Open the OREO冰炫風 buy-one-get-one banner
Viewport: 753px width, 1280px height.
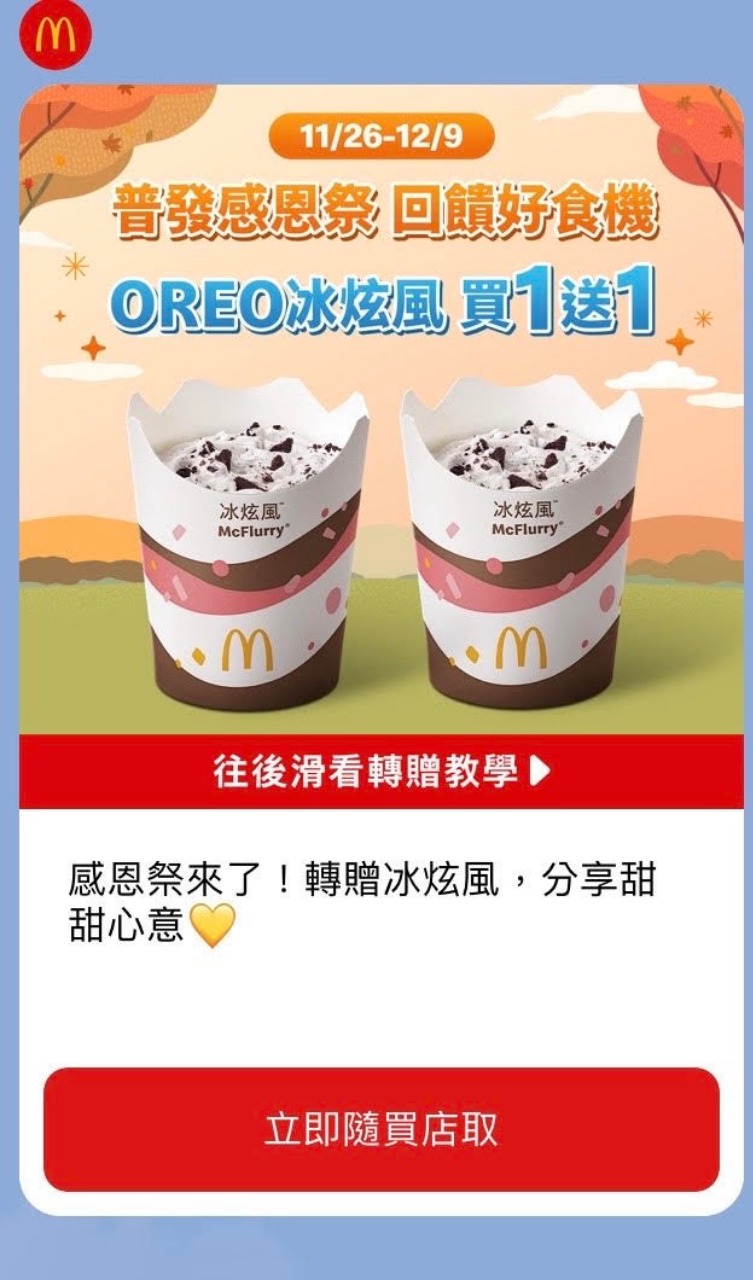pyautogui.click(x=381, y=420)
